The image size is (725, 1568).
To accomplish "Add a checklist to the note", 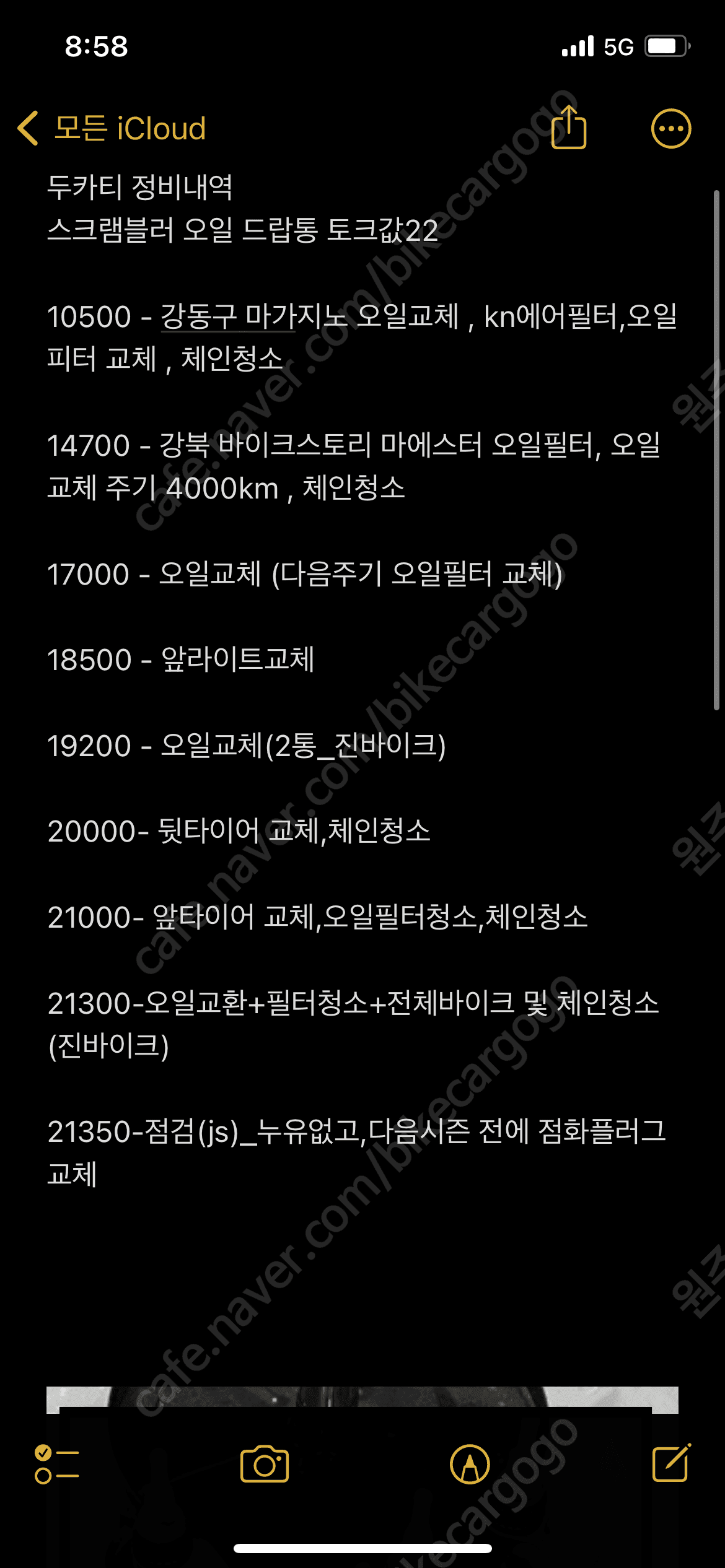I will [x=56, y=1465].
